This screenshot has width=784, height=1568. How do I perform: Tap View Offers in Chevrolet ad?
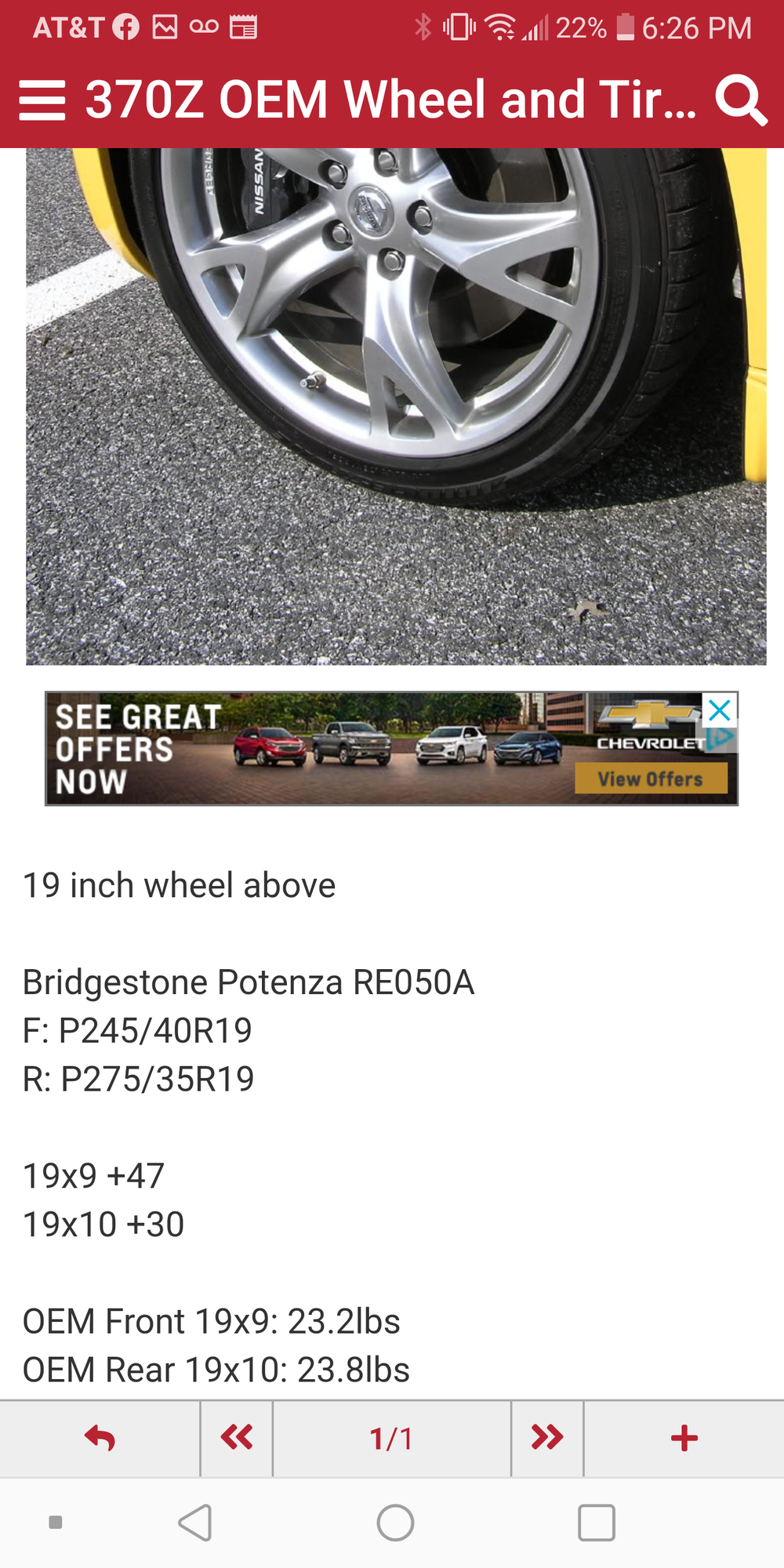coord(651,779)
